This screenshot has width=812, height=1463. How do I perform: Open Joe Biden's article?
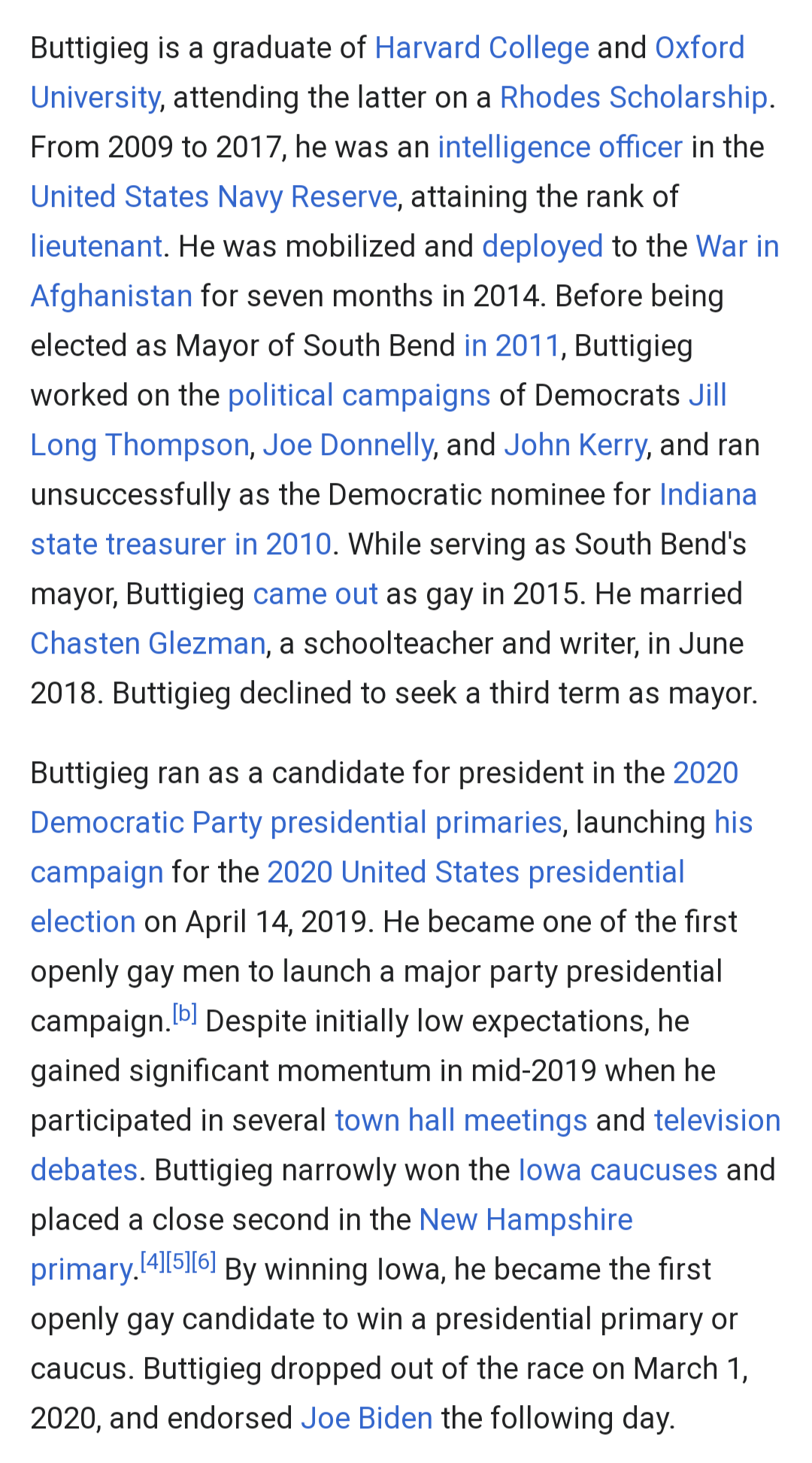point(367,1419)
